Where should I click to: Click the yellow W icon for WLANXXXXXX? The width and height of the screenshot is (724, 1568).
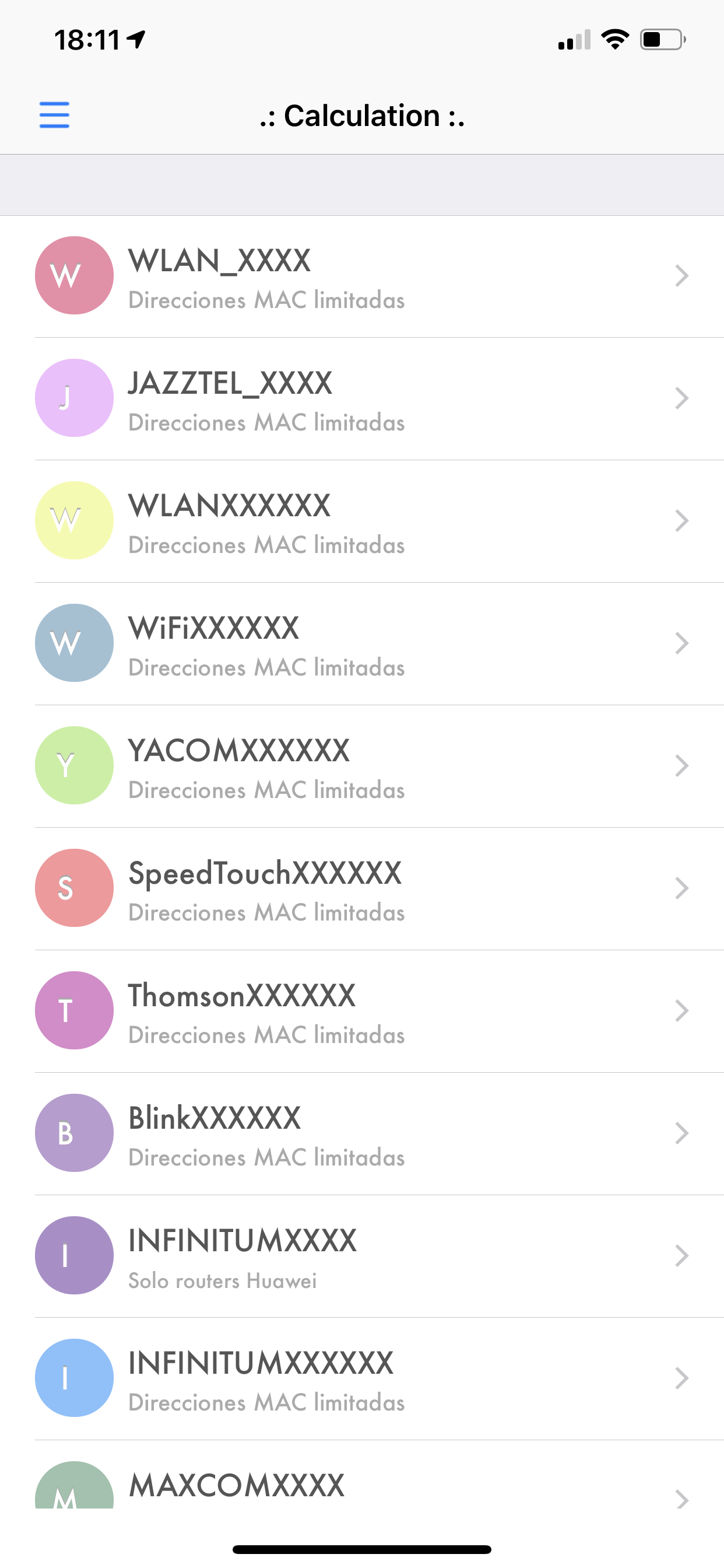[x=73, y=520]
